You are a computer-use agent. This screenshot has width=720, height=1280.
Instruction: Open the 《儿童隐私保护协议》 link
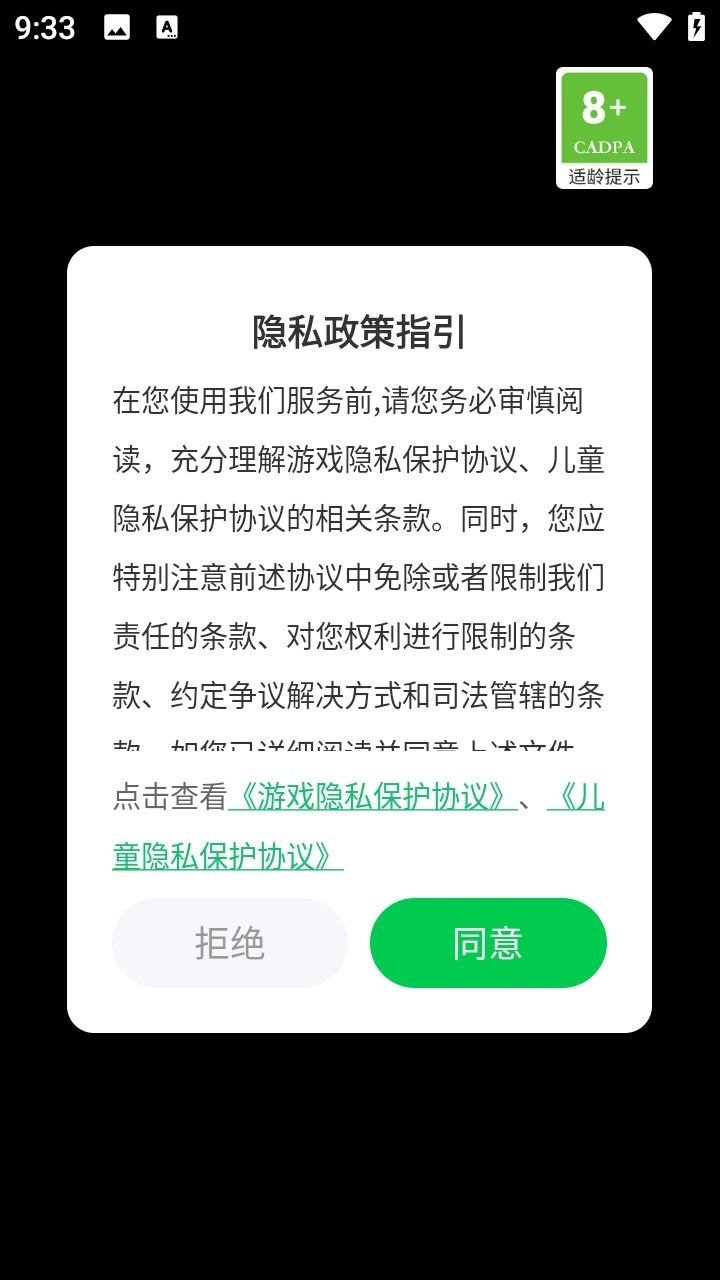tap(228, 856)
